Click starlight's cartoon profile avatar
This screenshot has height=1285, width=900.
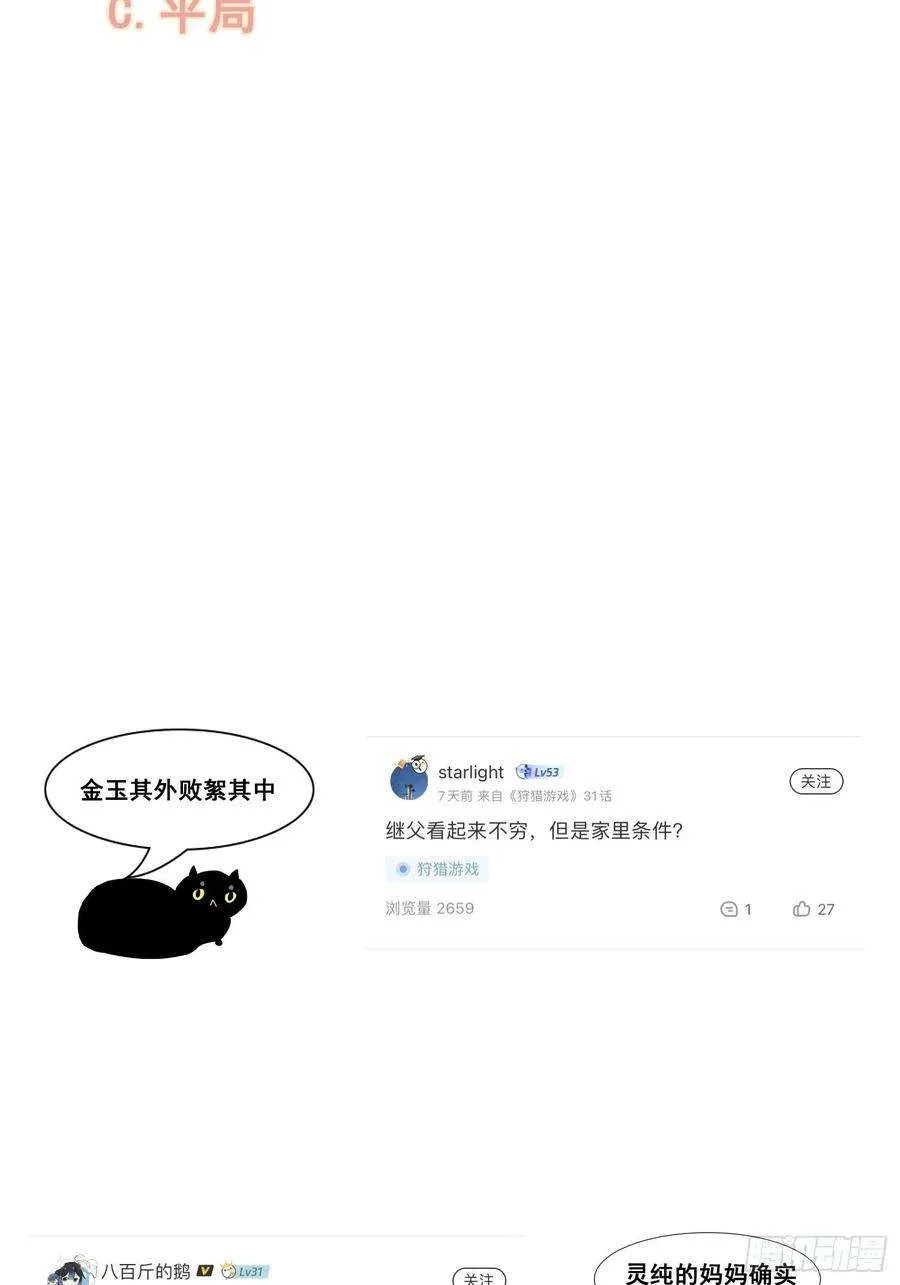(408, 780)
